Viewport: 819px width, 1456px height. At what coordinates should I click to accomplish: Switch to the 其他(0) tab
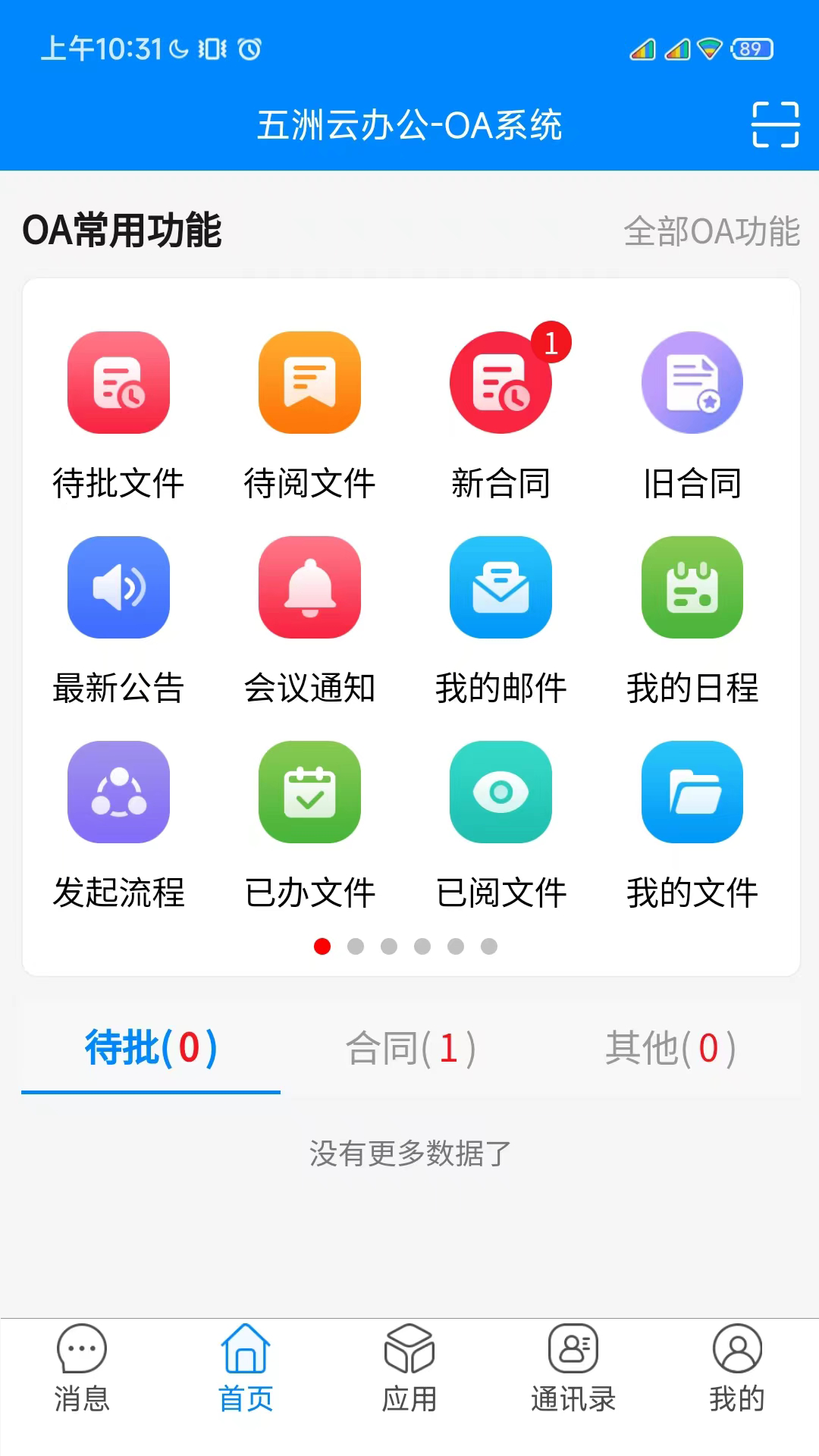[670, 1049]
